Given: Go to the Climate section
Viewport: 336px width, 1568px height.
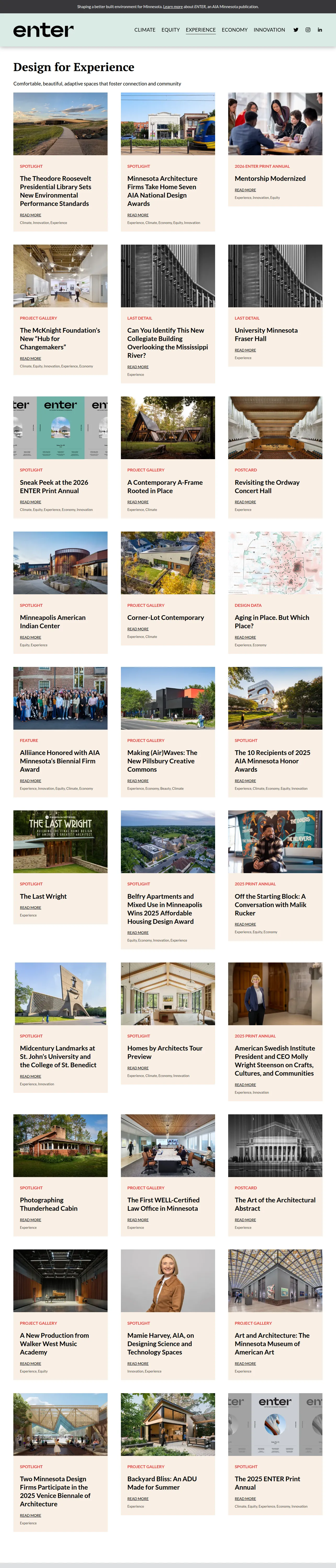Looking at the screenshot, I should coord(145,30).
